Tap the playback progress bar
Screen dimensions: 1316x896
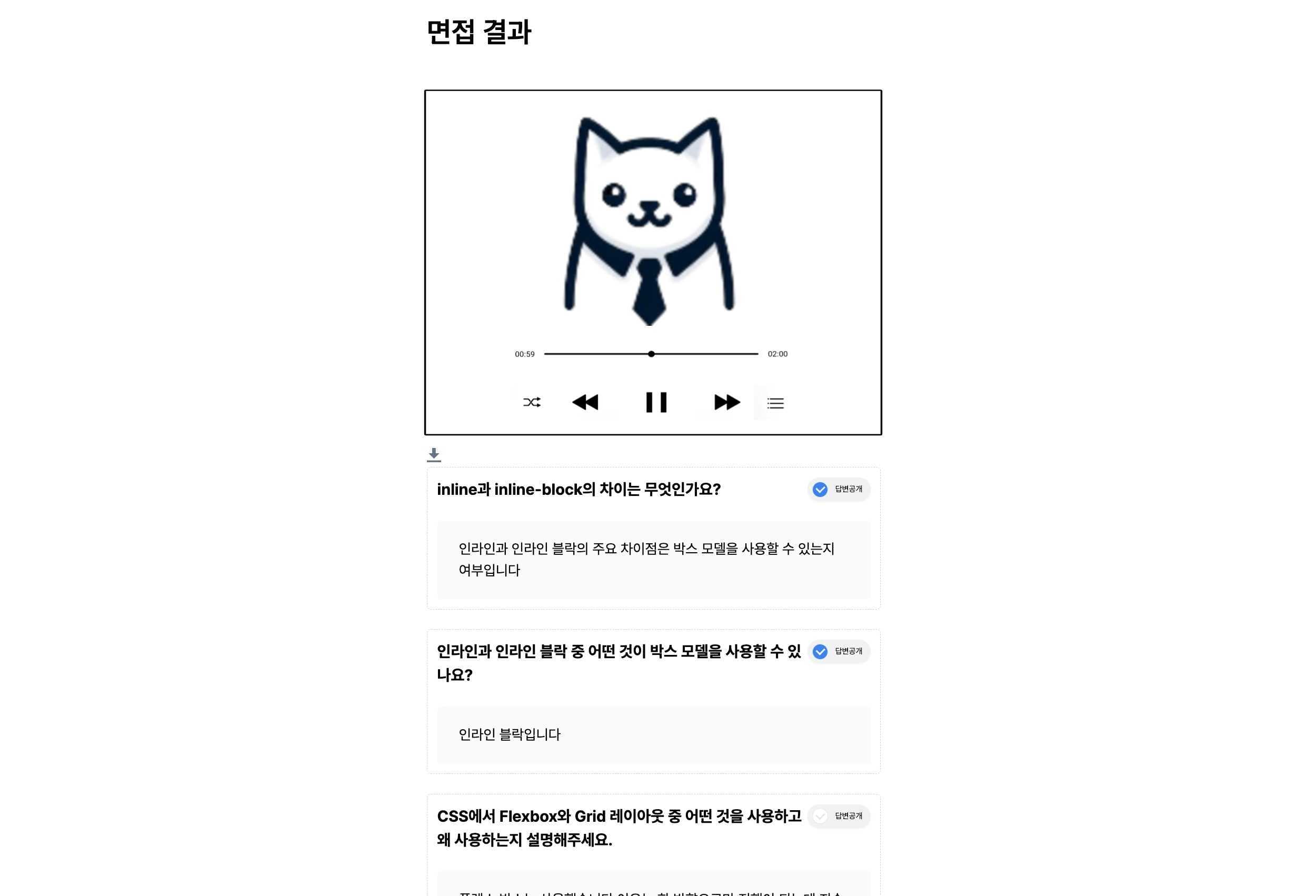pyautogui.click(x=651, y=354)
